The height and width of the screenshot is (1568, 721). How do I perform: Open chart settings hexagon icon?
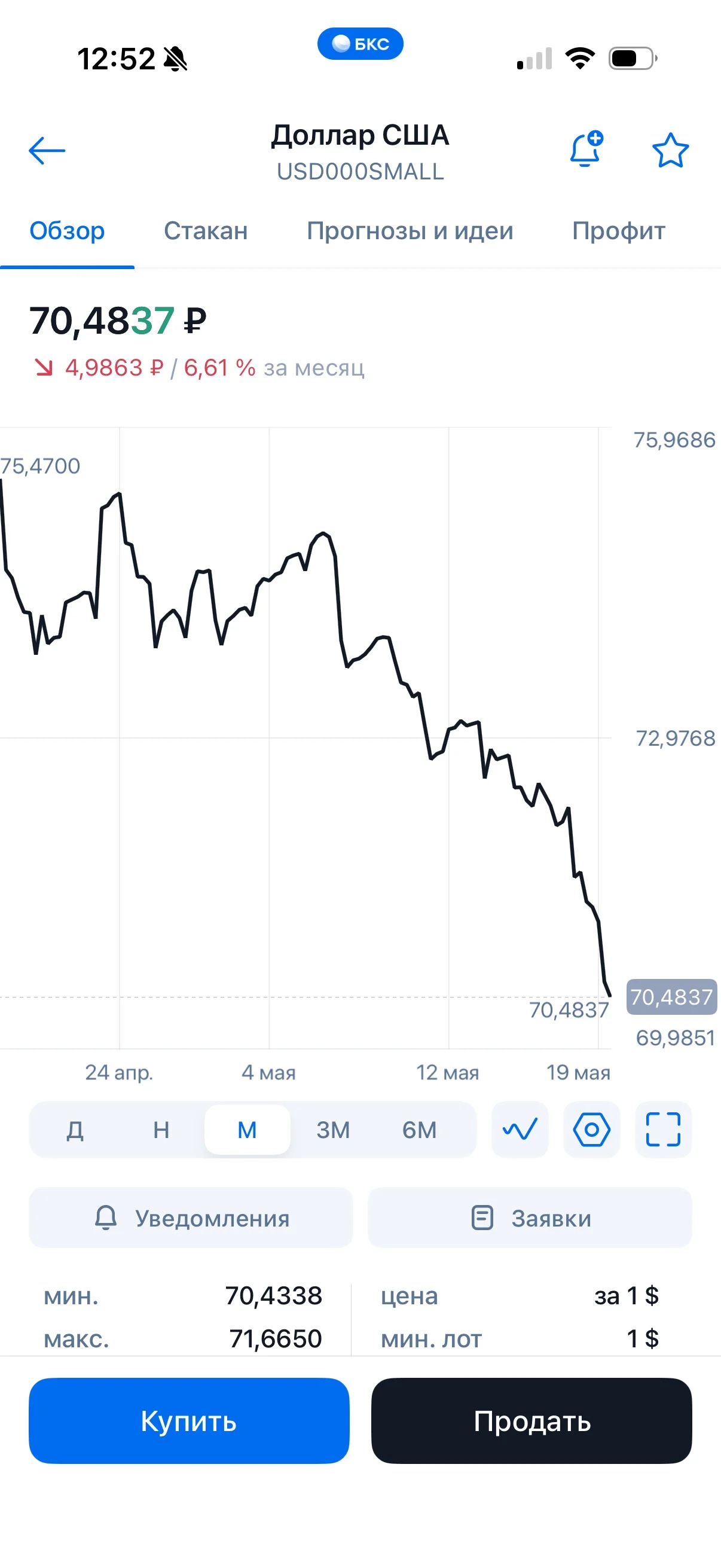coord(592,1130)
